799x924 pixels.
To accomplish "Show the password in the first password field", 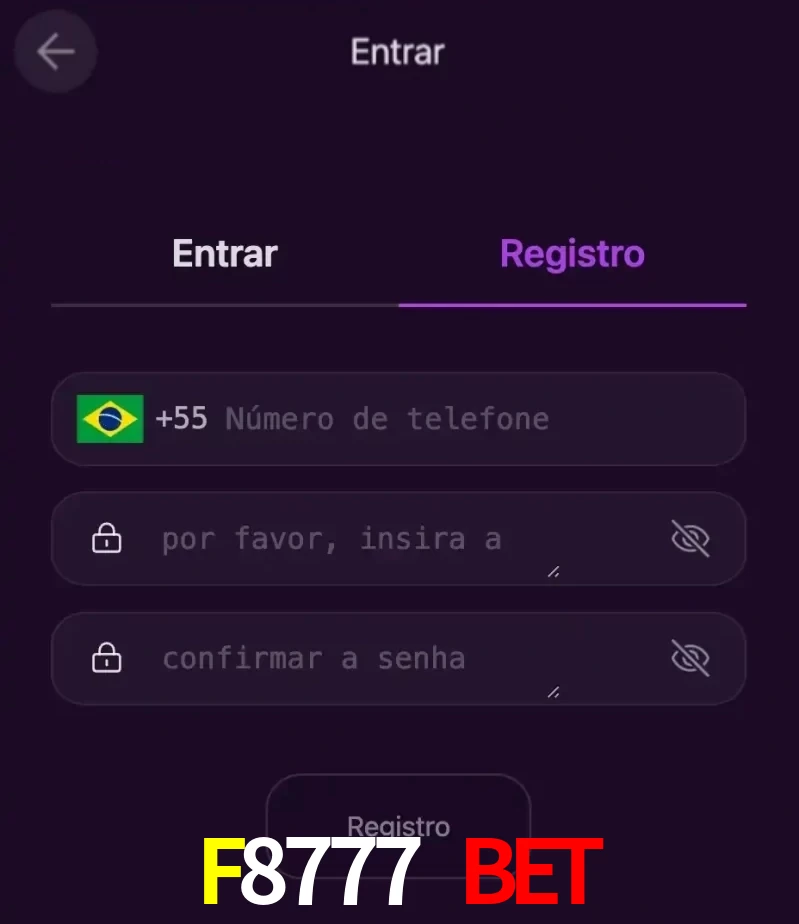I will (690, 539).
